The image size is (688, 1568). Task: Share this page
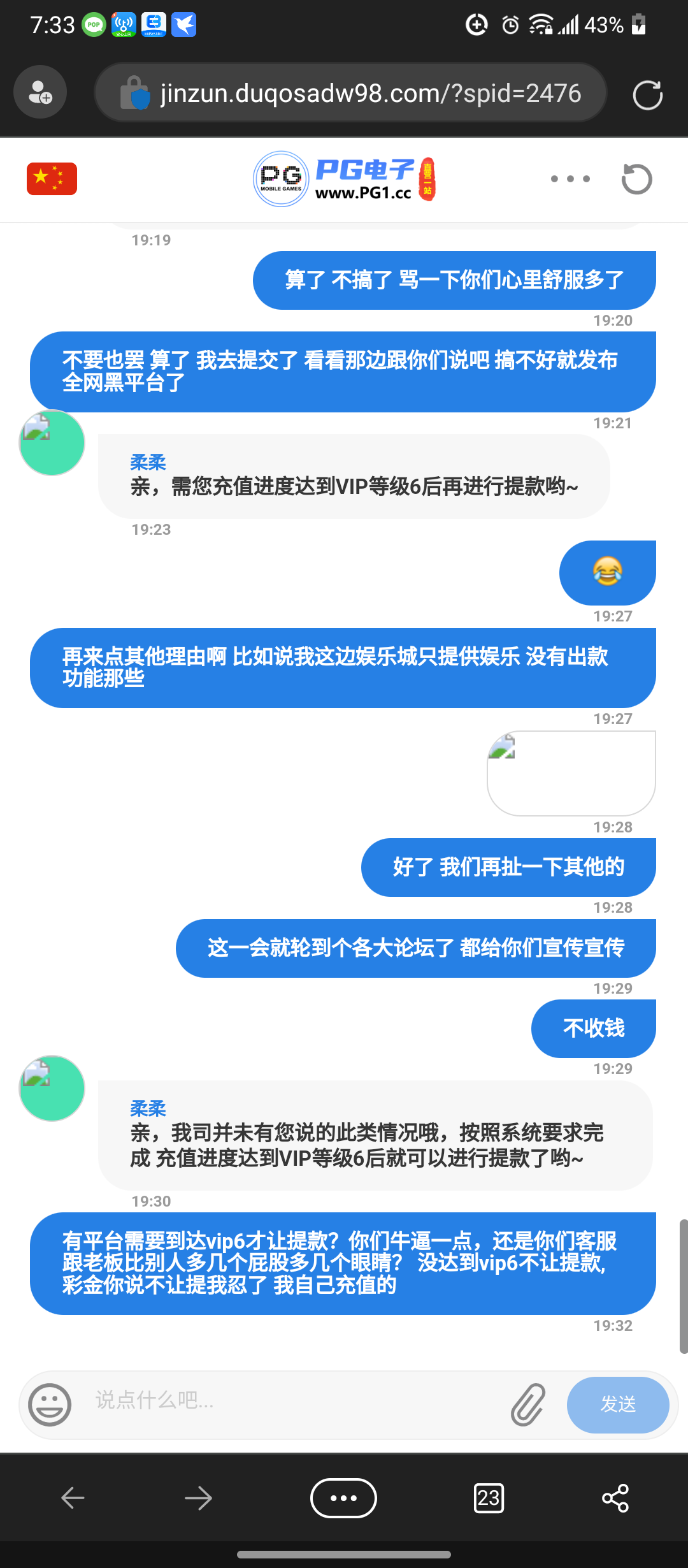click(615, 1498)
